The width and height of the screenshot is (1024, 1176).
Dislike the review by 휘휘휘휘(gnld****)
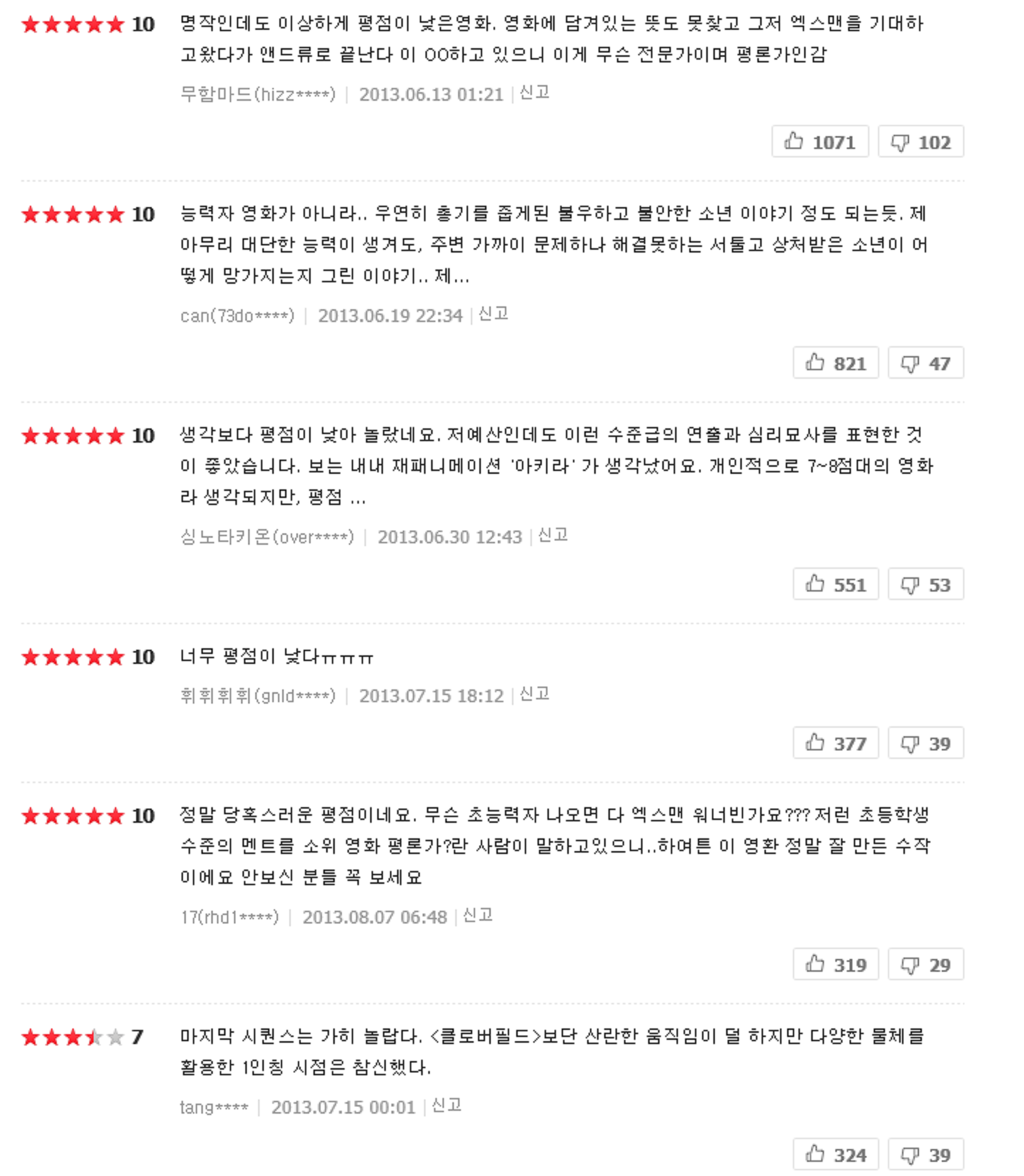click(x=925, y=743)
